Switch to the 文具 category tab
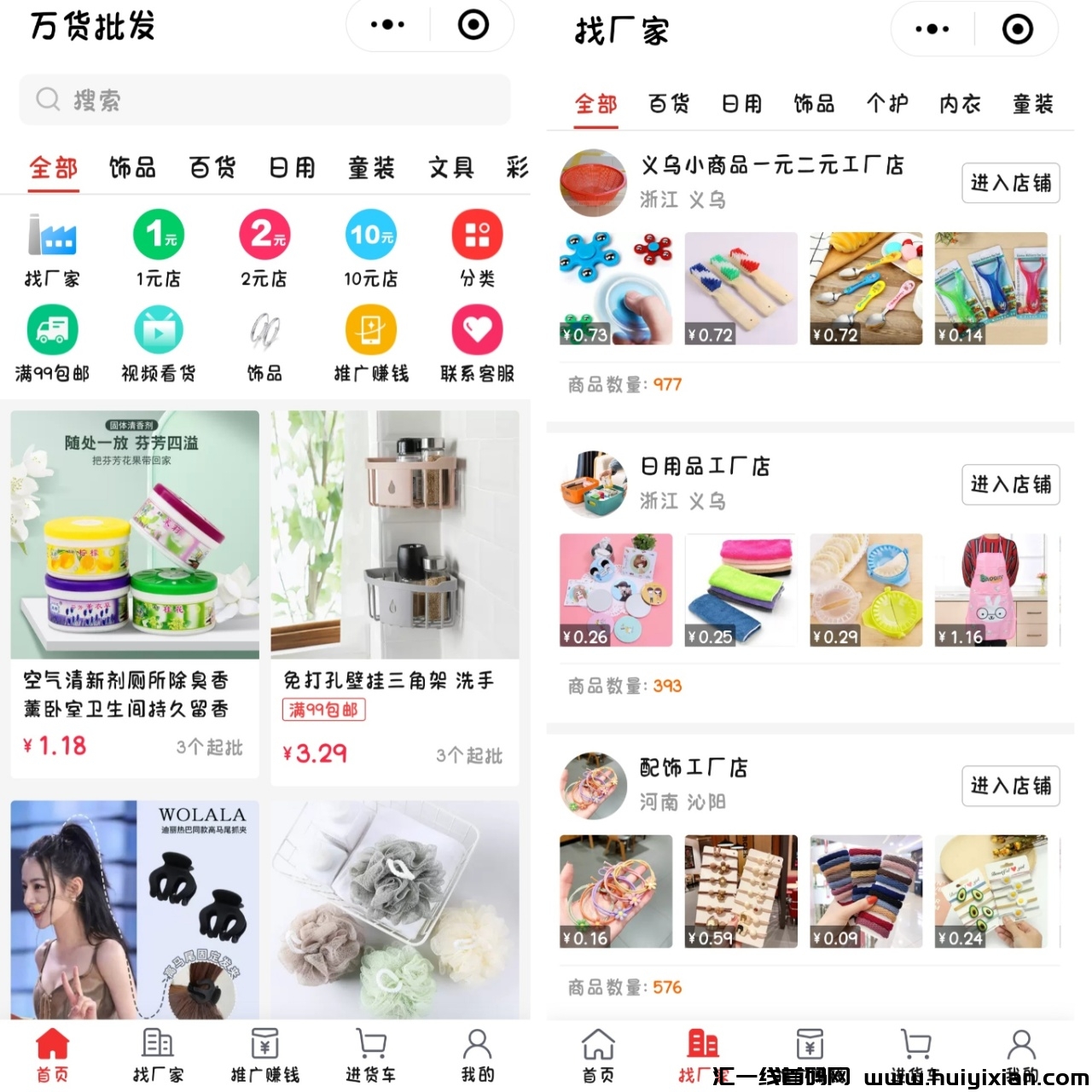 pyautogui.click(x=451, y=167)
